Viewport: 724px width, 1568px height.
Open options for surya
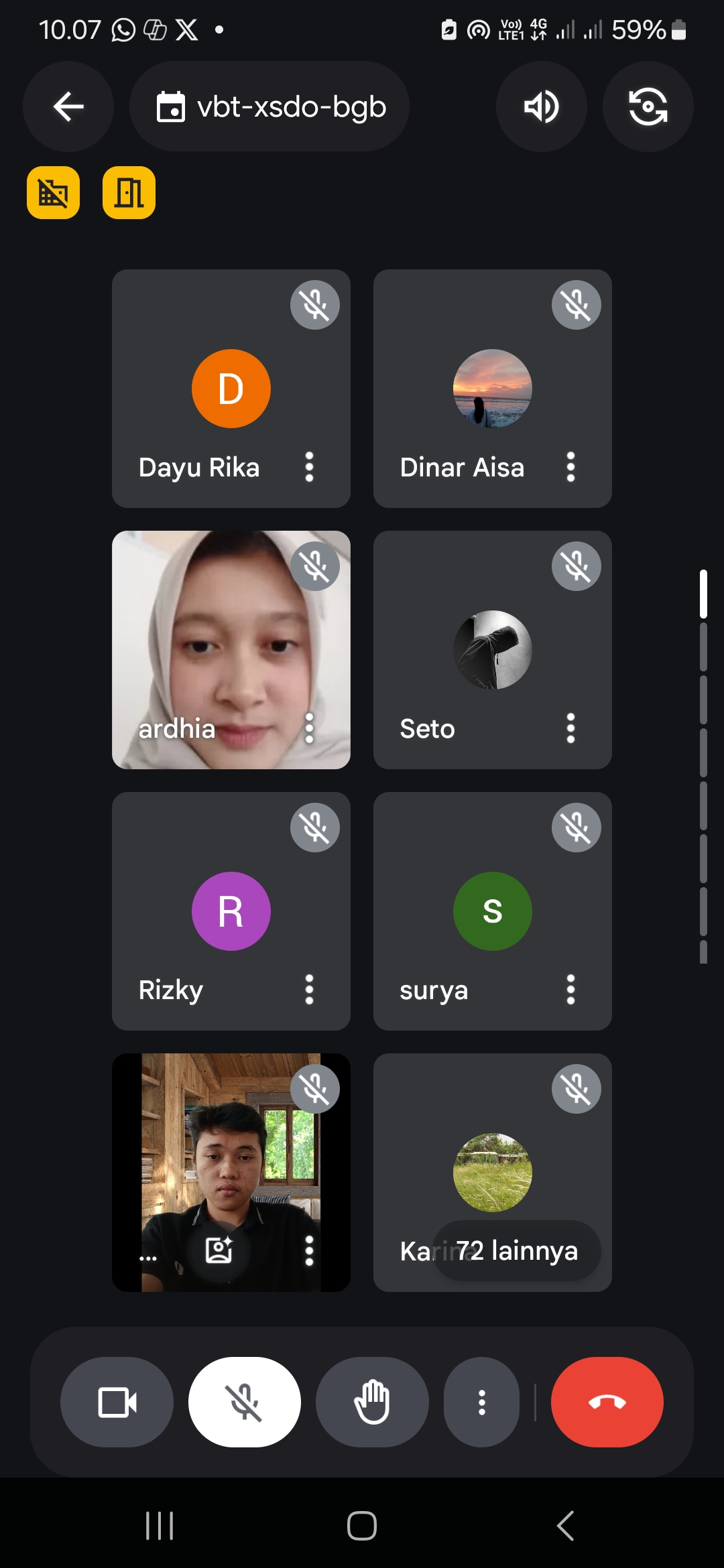570,989
